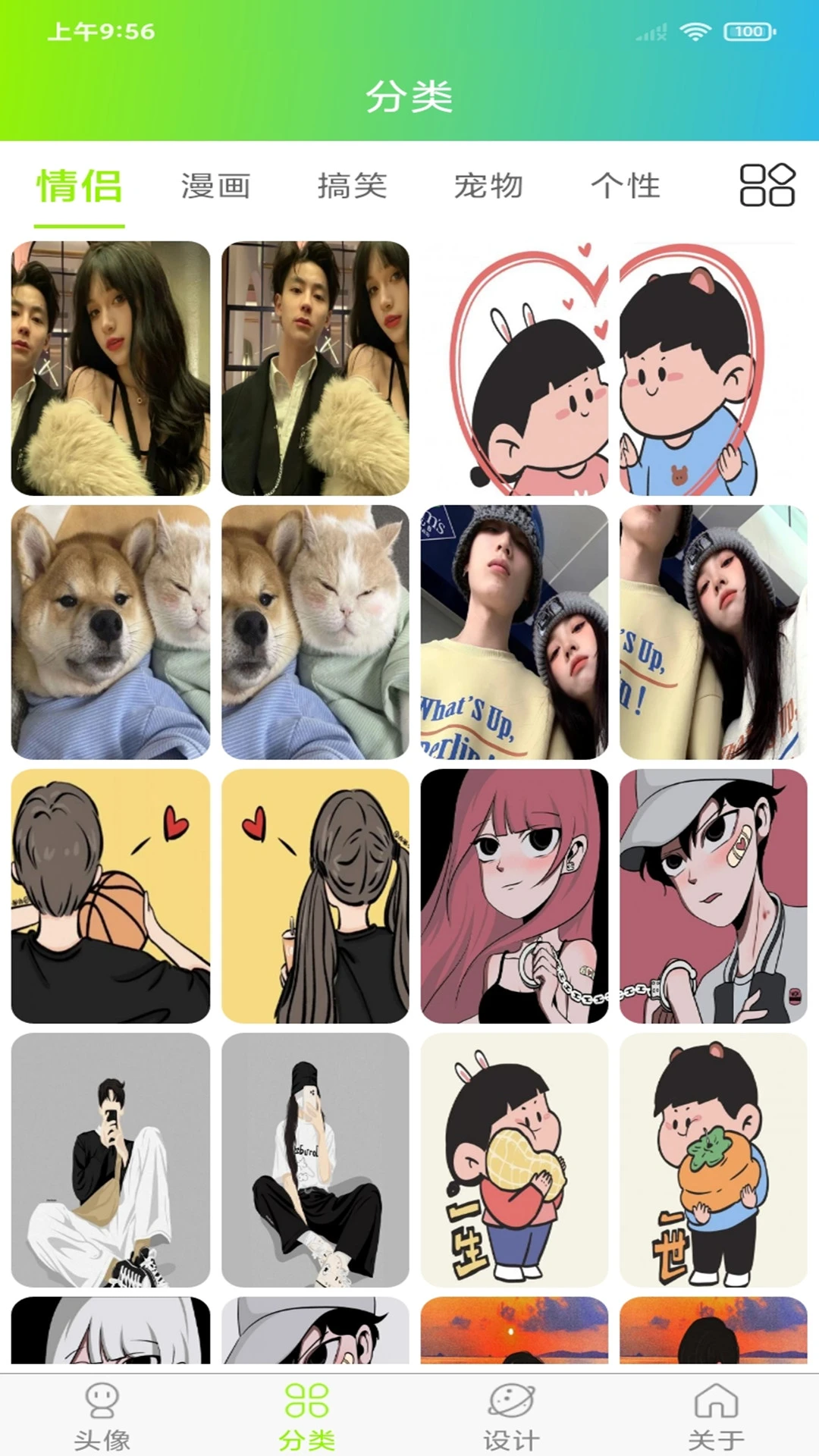Open the category grid icon
Screen dimensions: 819x1456
[767, 186]
